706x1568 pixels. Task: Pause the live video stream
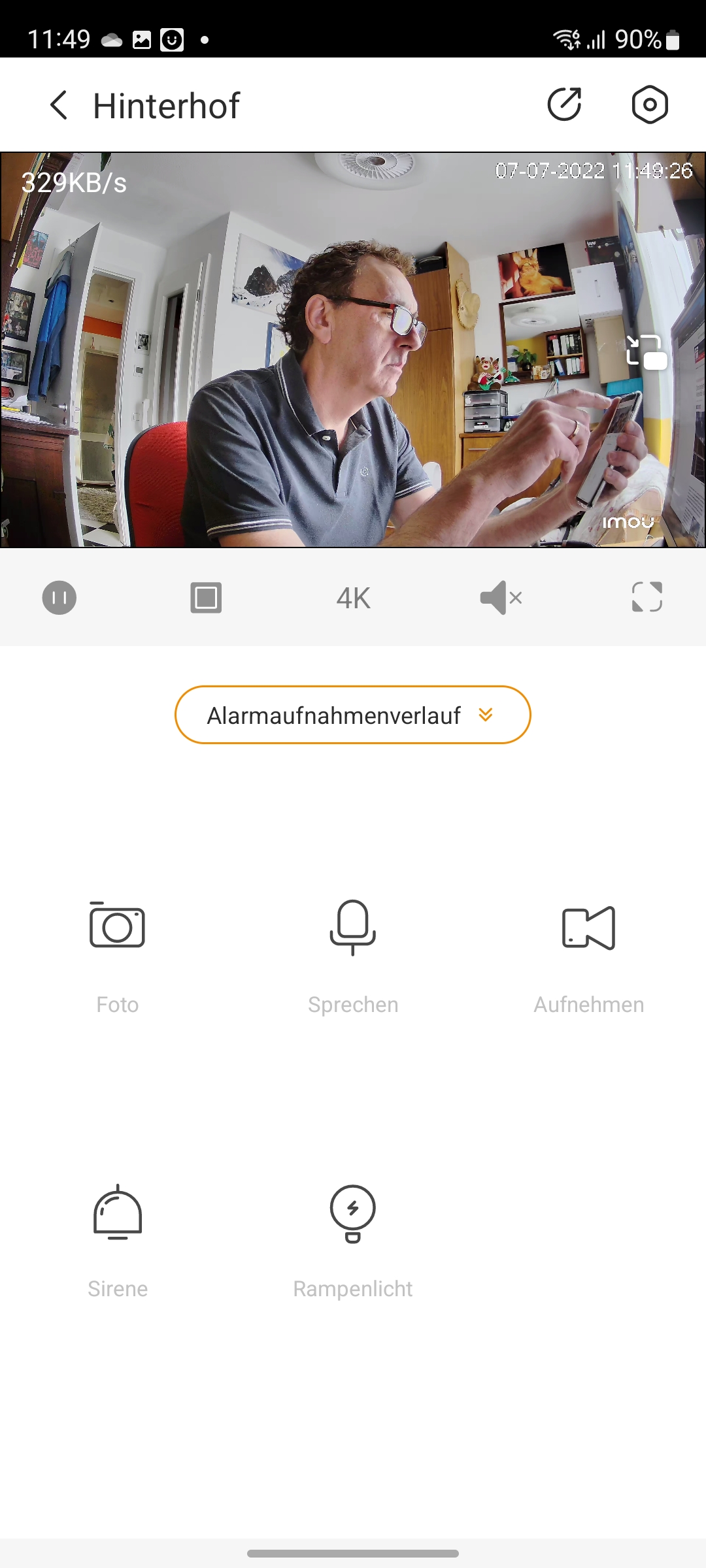(x=59, y=598)
